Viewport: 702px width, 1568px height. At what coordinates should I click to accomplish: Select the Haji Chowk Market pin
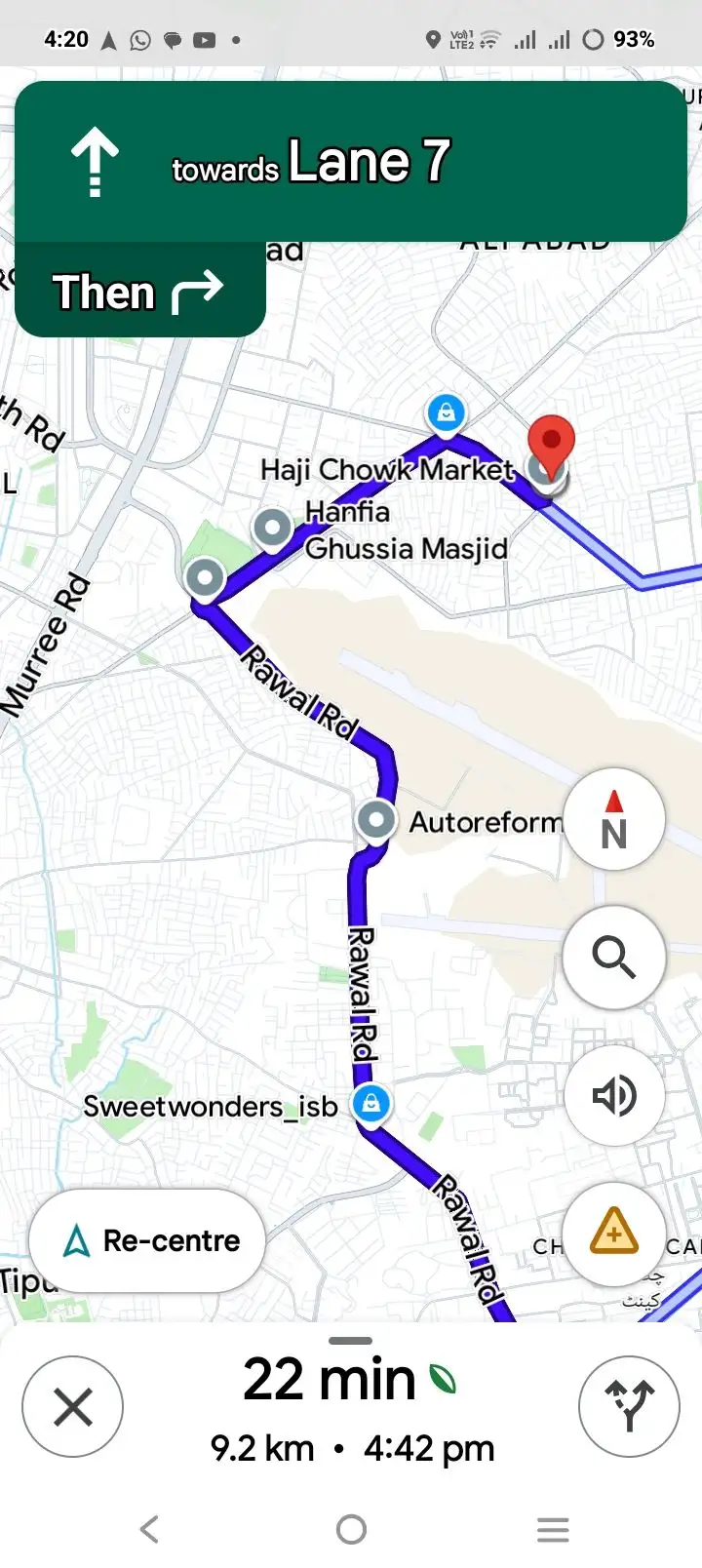tap(446, 413)
